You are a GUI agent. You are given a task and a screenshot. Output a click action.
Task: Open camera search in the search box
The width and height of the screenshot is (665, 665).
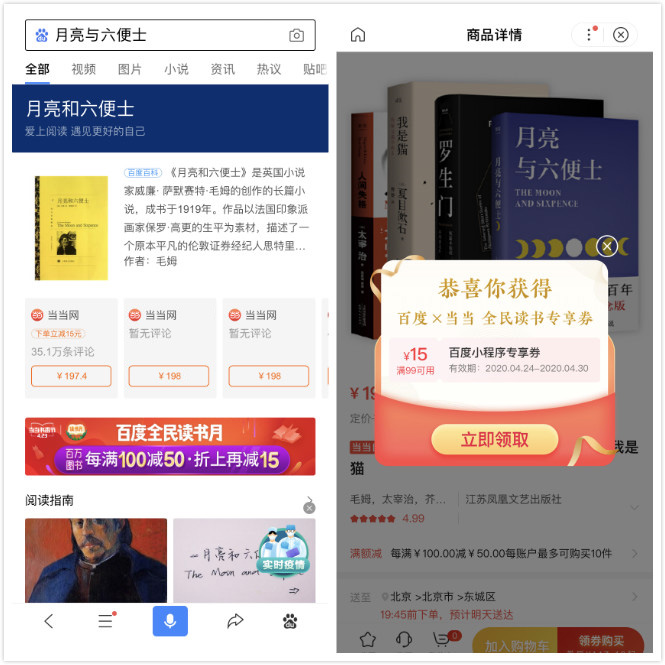click(x=296, y=35)
